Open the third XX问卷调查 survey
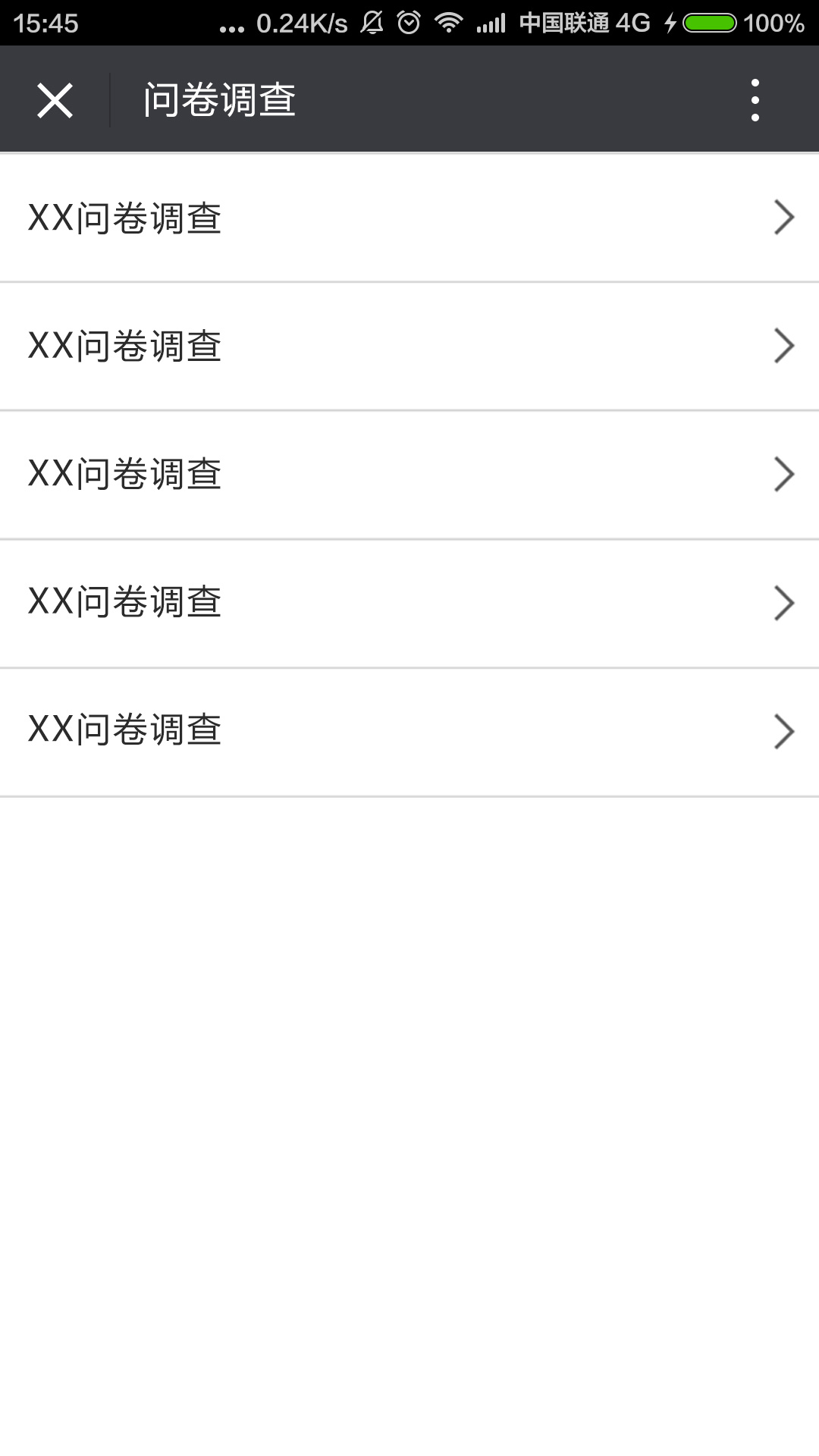Image resolution: width=819 pixels, height=1456 pixels. coord(409,475)
